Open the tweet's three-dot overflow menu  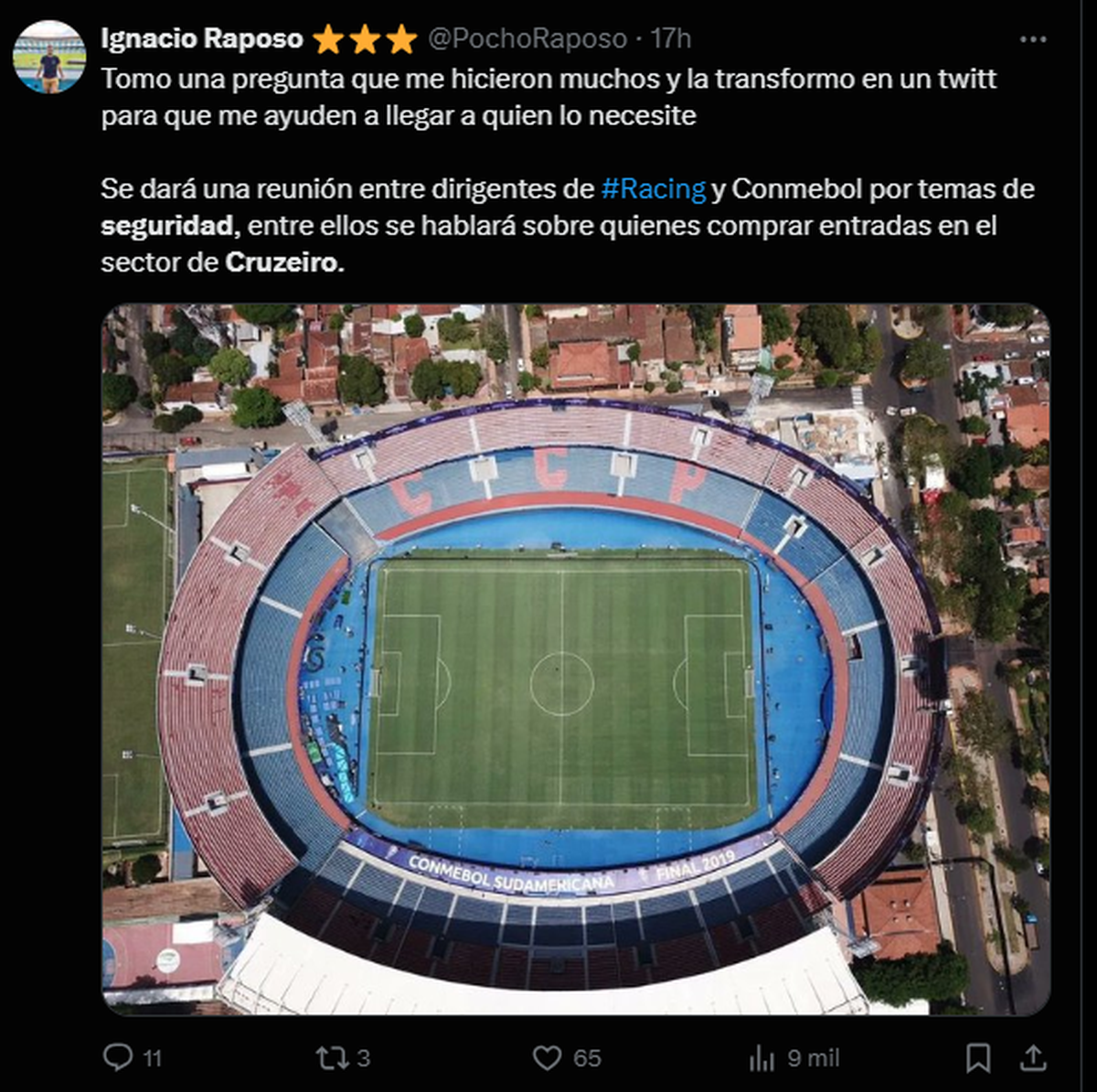pyautogui.click(x=1032, y=39)
